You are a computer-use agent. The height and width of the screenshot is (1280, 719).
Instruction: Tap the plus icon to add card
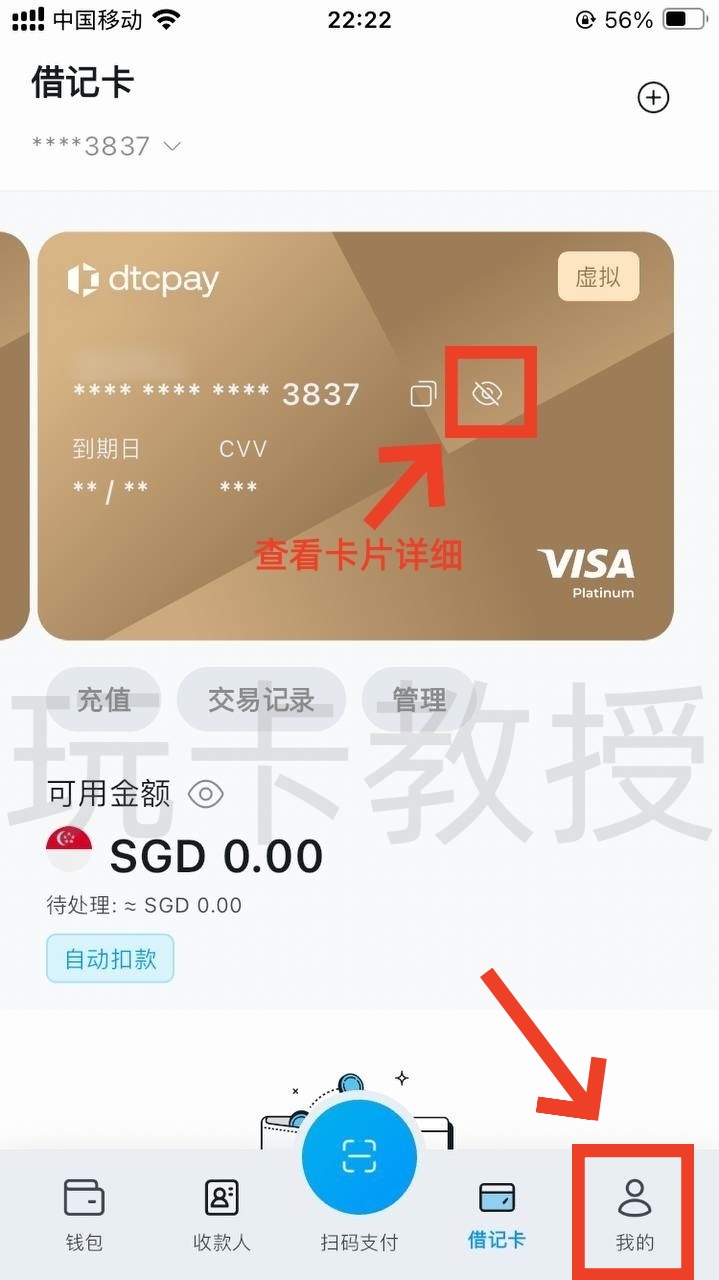pos(653,98)
